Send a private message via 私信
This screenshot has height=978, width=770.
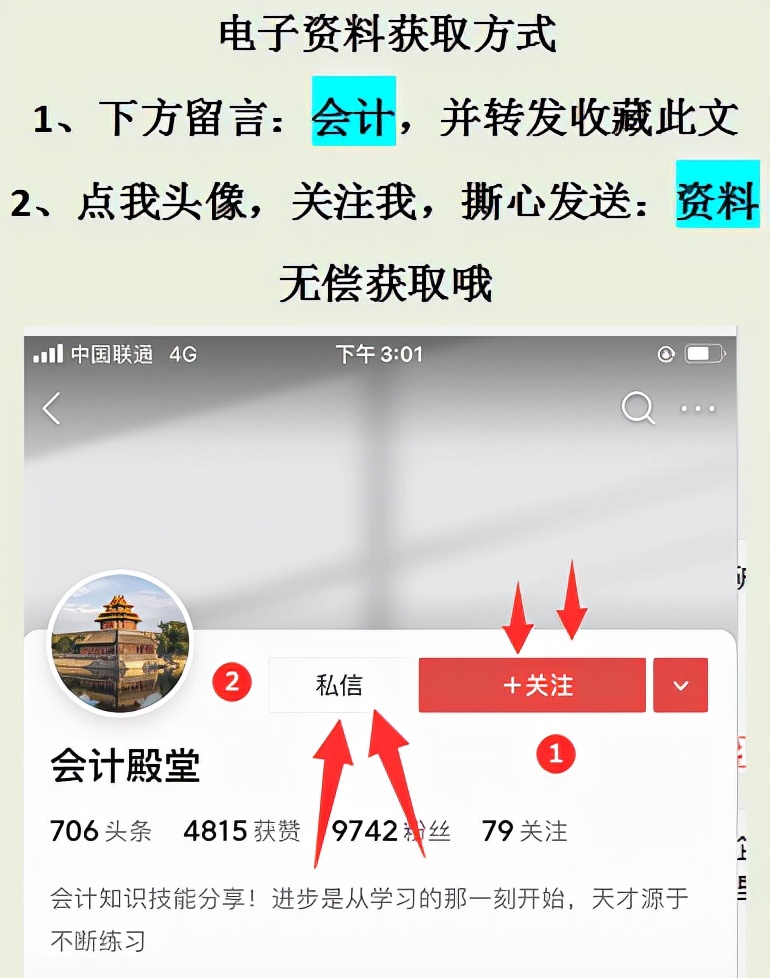(x=340, y=685)
